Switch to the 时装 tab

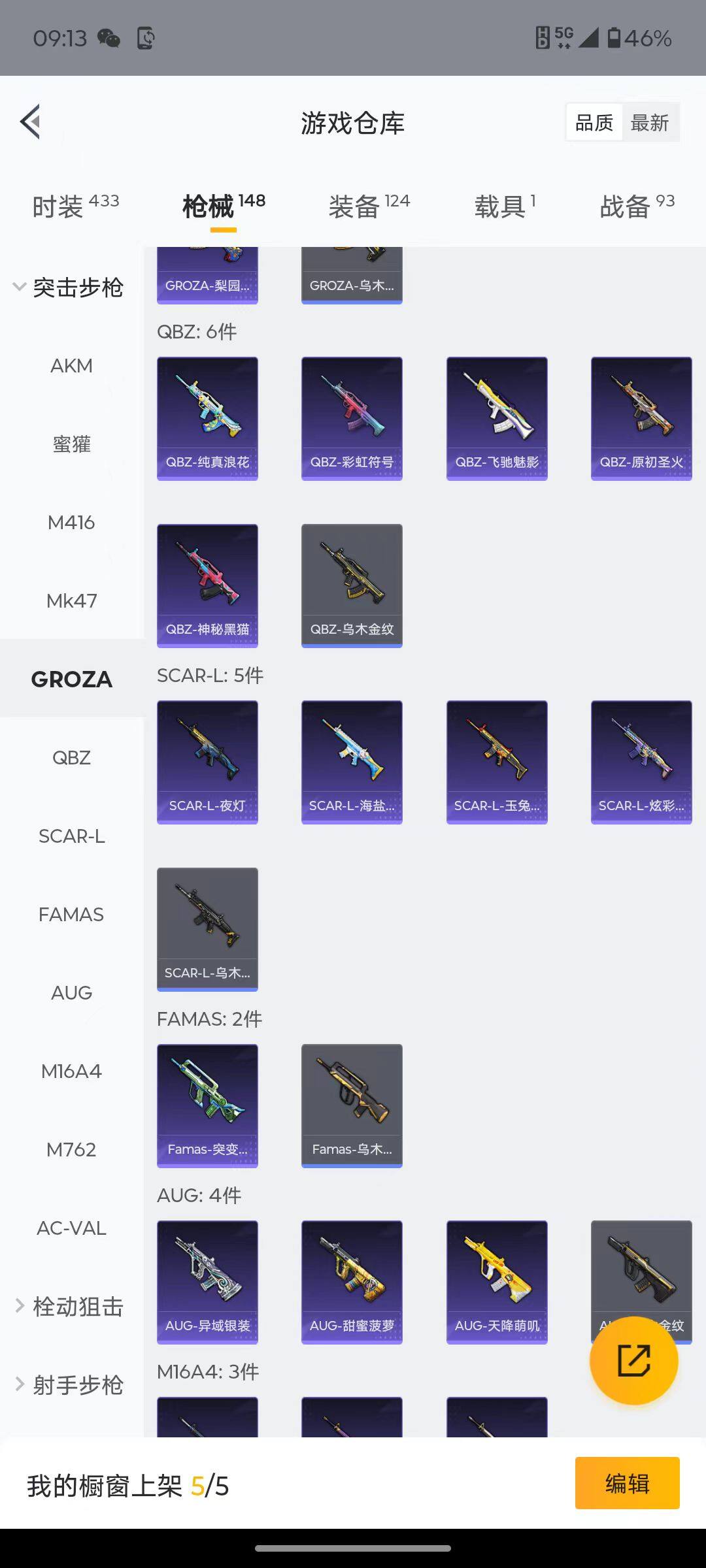(75, 206)
